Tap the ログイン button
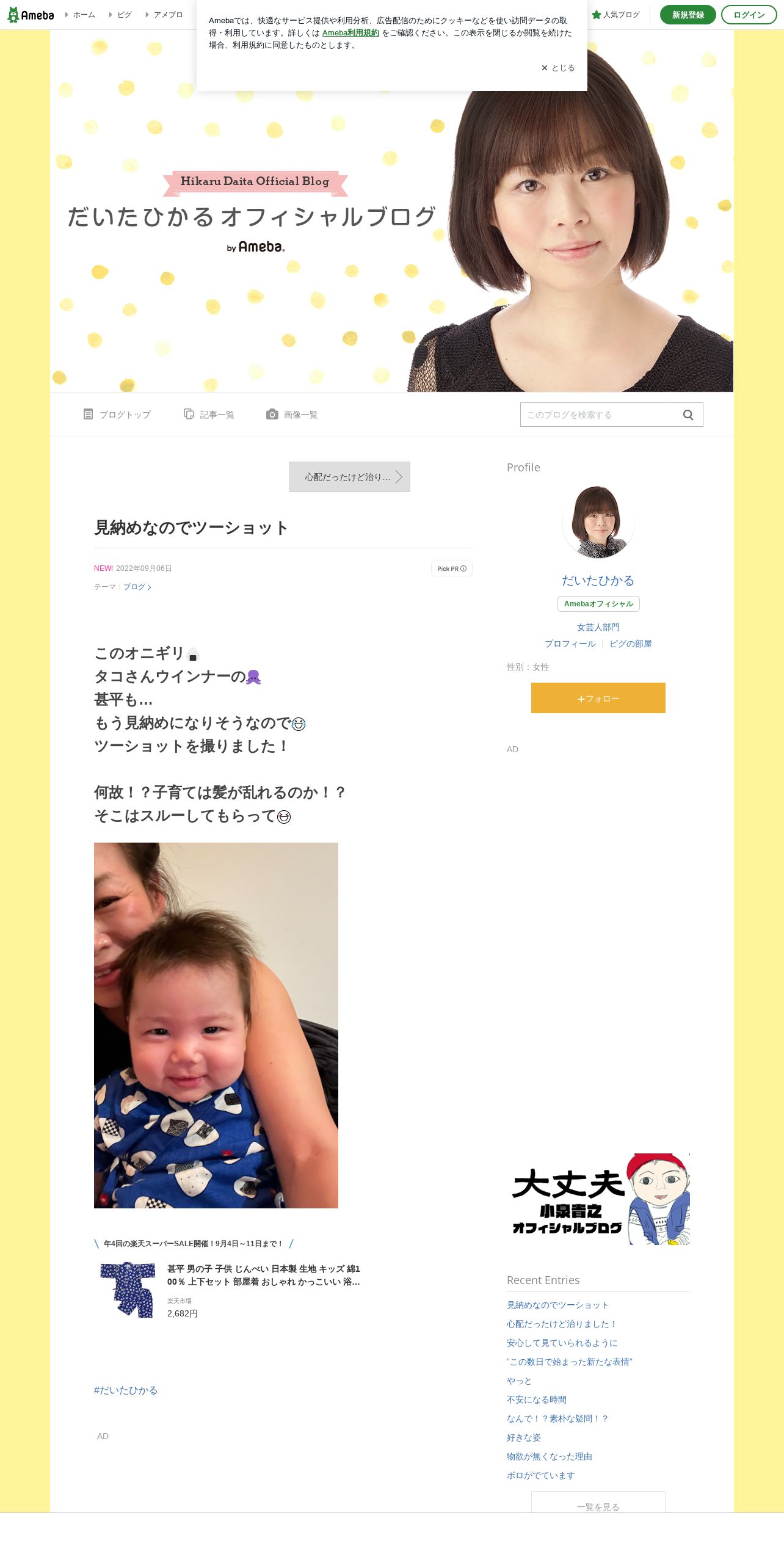Viewport: 784px width, 1568px height. click(x=749, y=15)
